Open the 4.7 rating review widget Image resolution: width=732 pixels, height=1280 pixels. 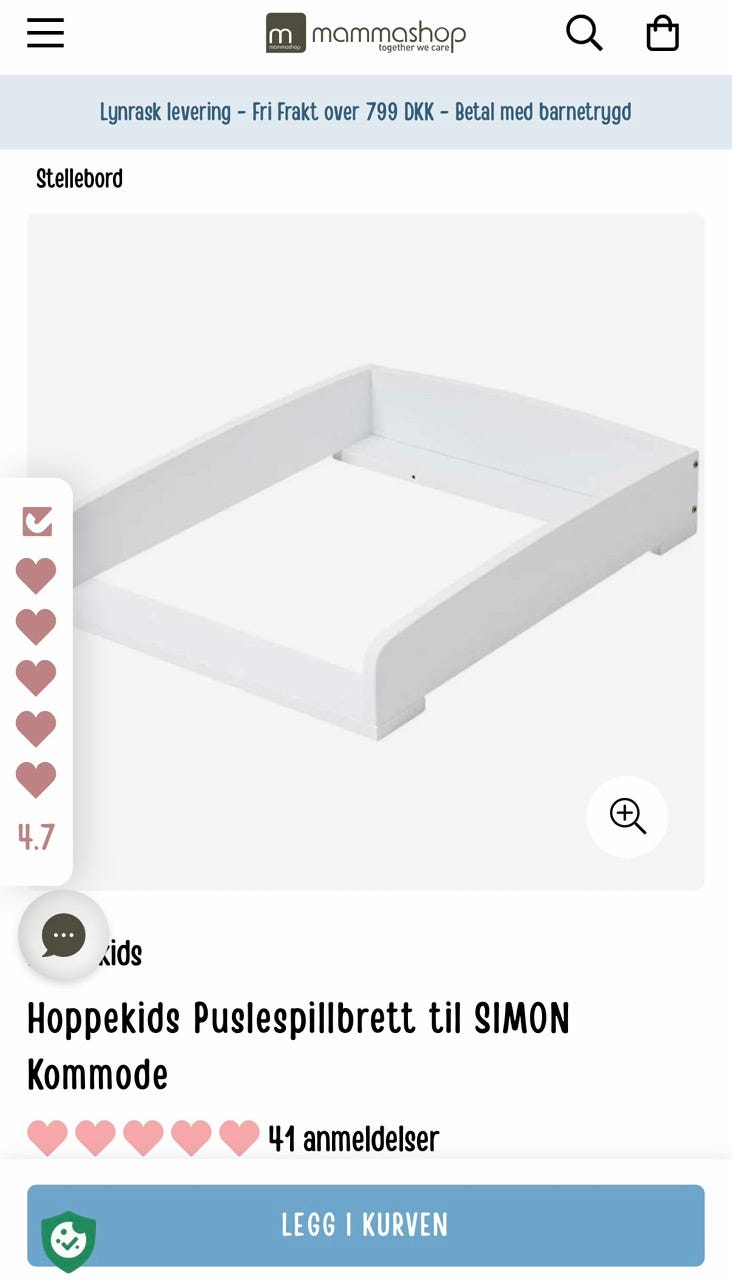(36, 682)
